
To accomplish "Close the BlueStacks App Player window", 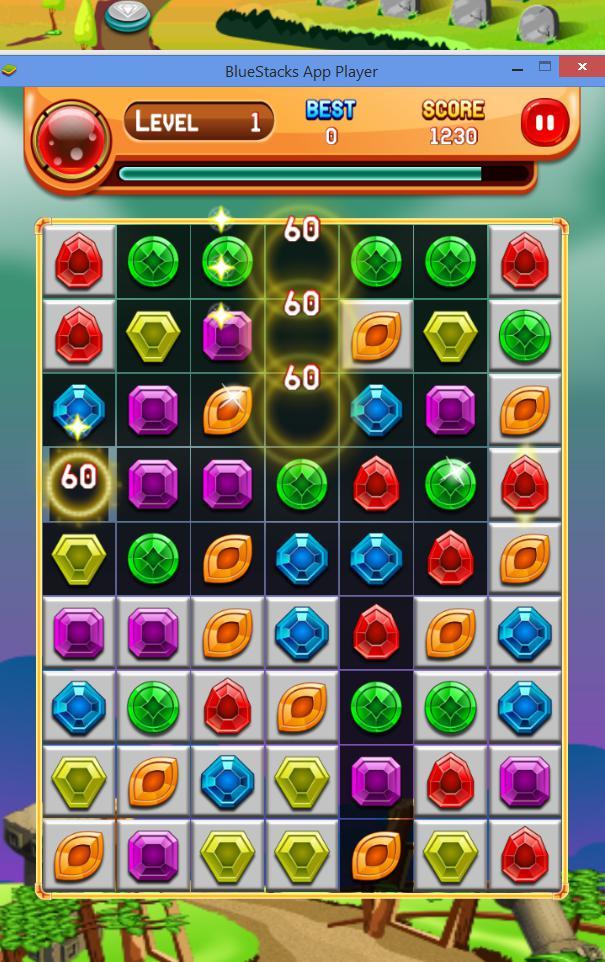I will (582, 69).
